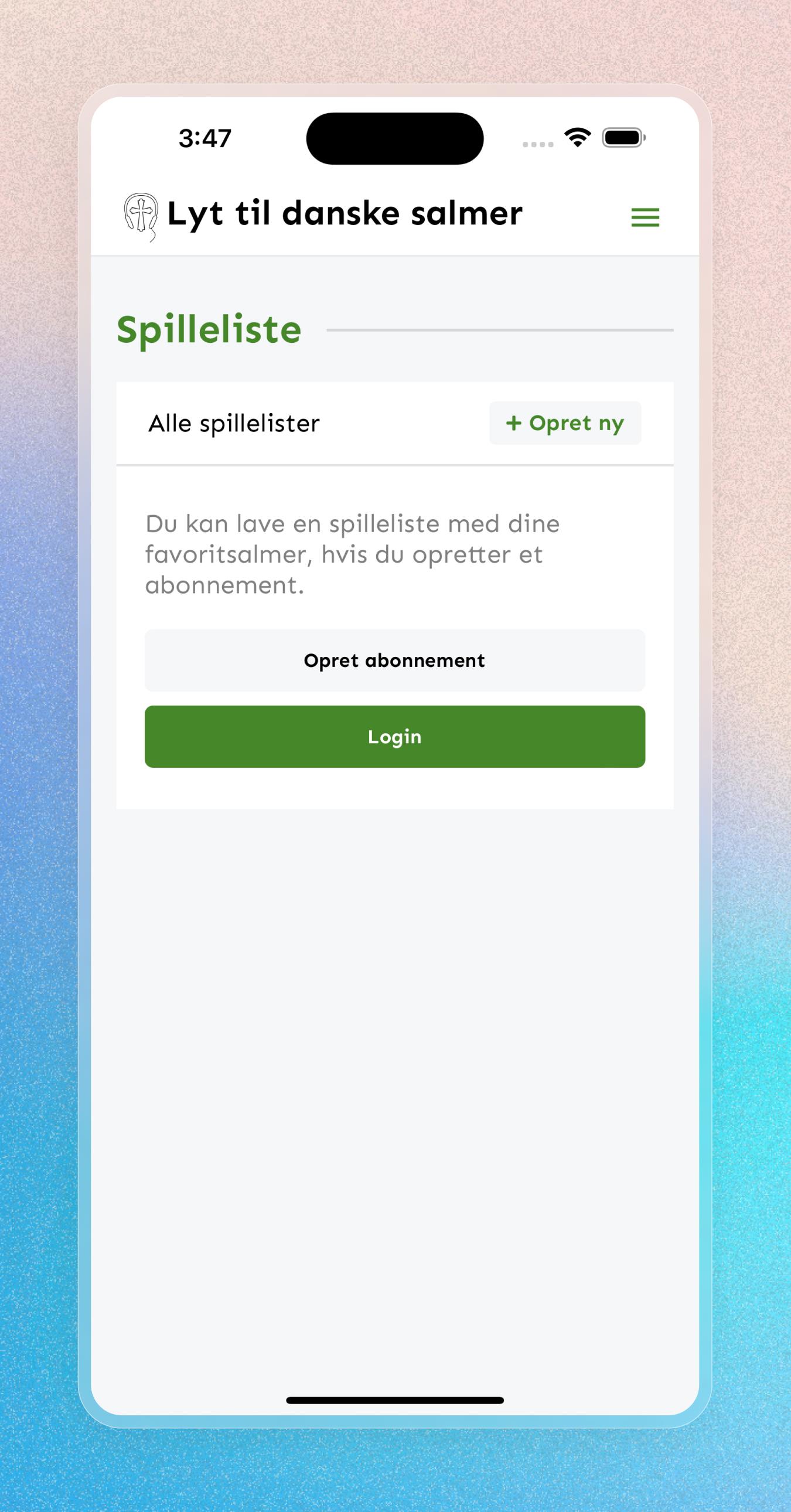Click the Opret ny button
This screenshot has width=791, height=1512.
[x=564, y=423]
